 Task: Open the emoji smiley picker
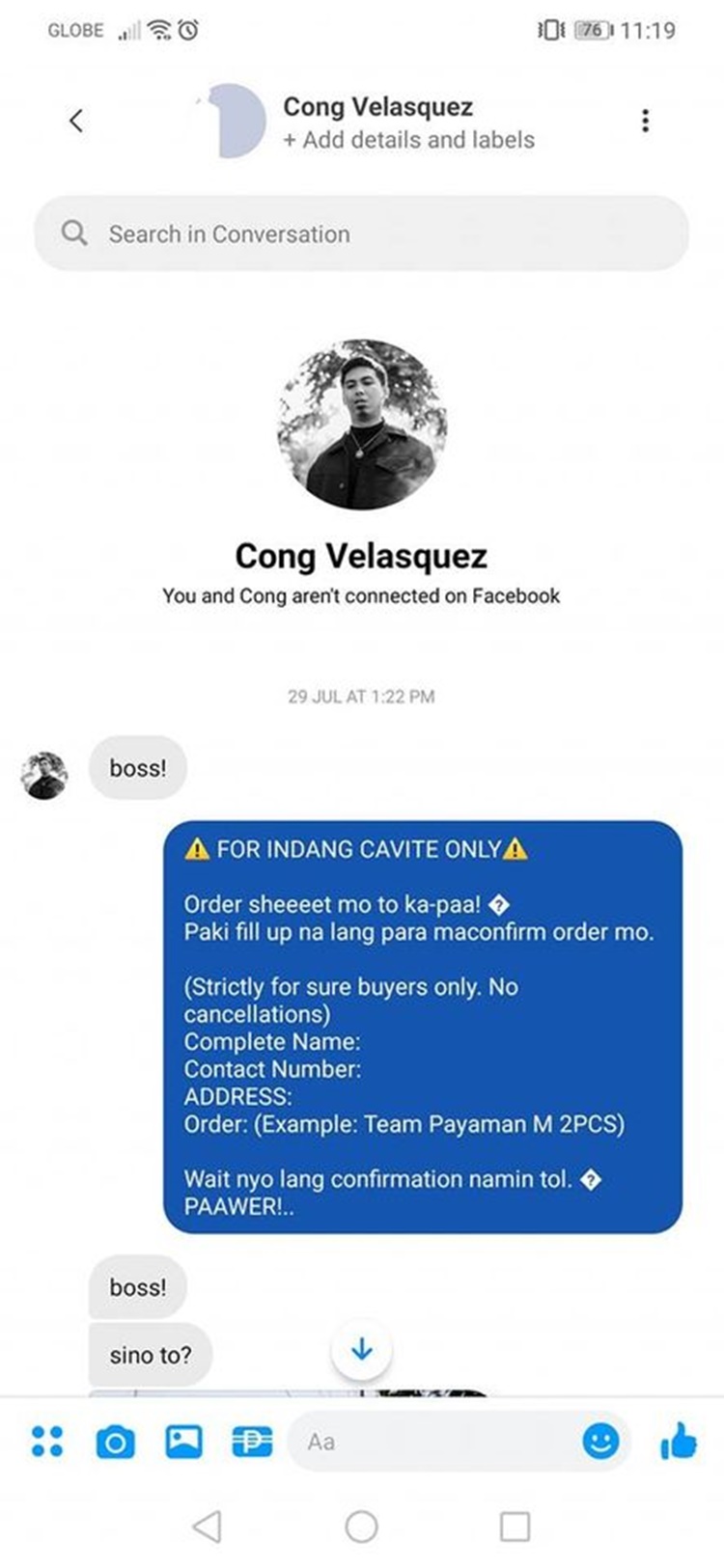(600, 1442)
